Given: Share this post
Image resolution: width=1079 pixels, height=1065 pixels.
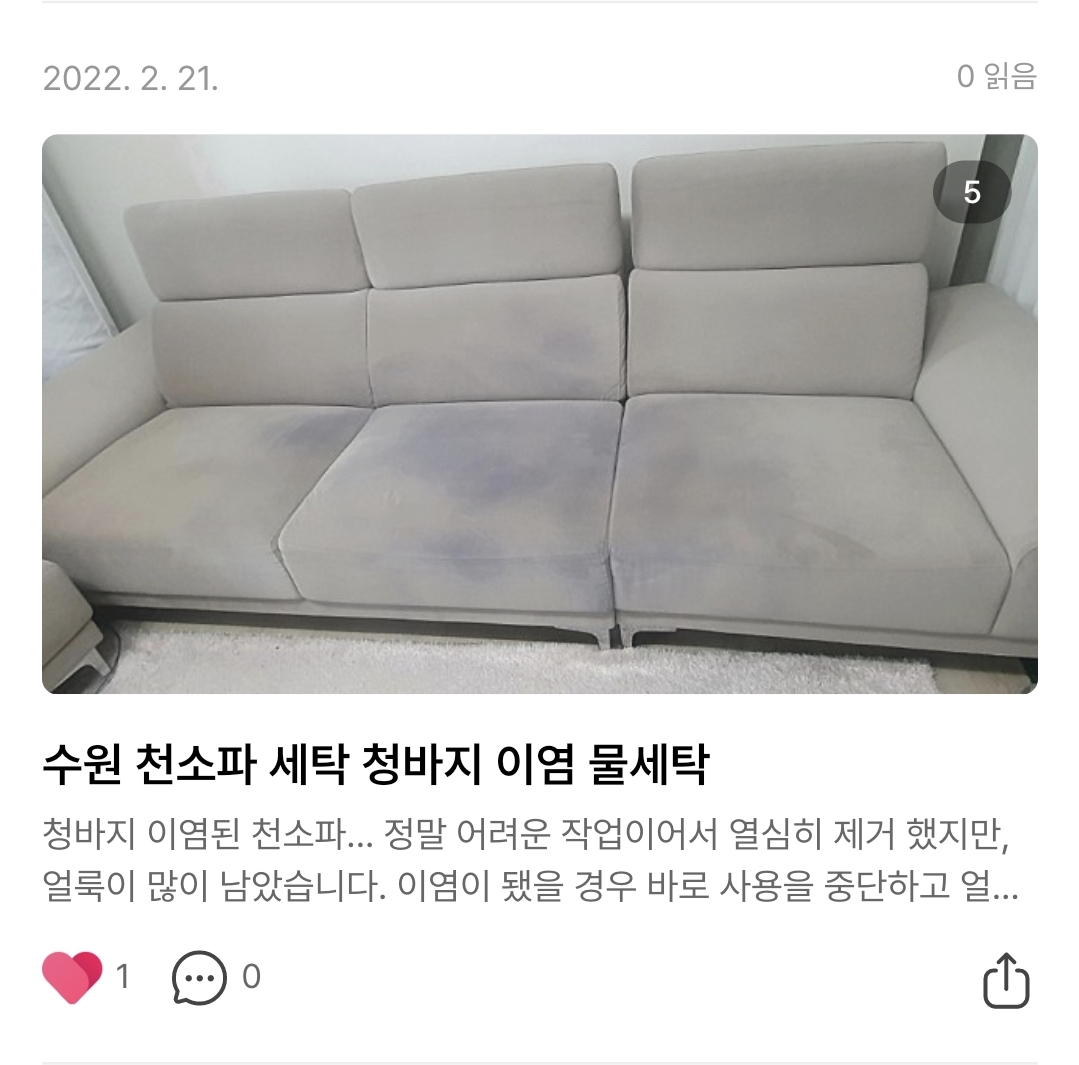Looking at the screenshot, I should [1005, 980].
